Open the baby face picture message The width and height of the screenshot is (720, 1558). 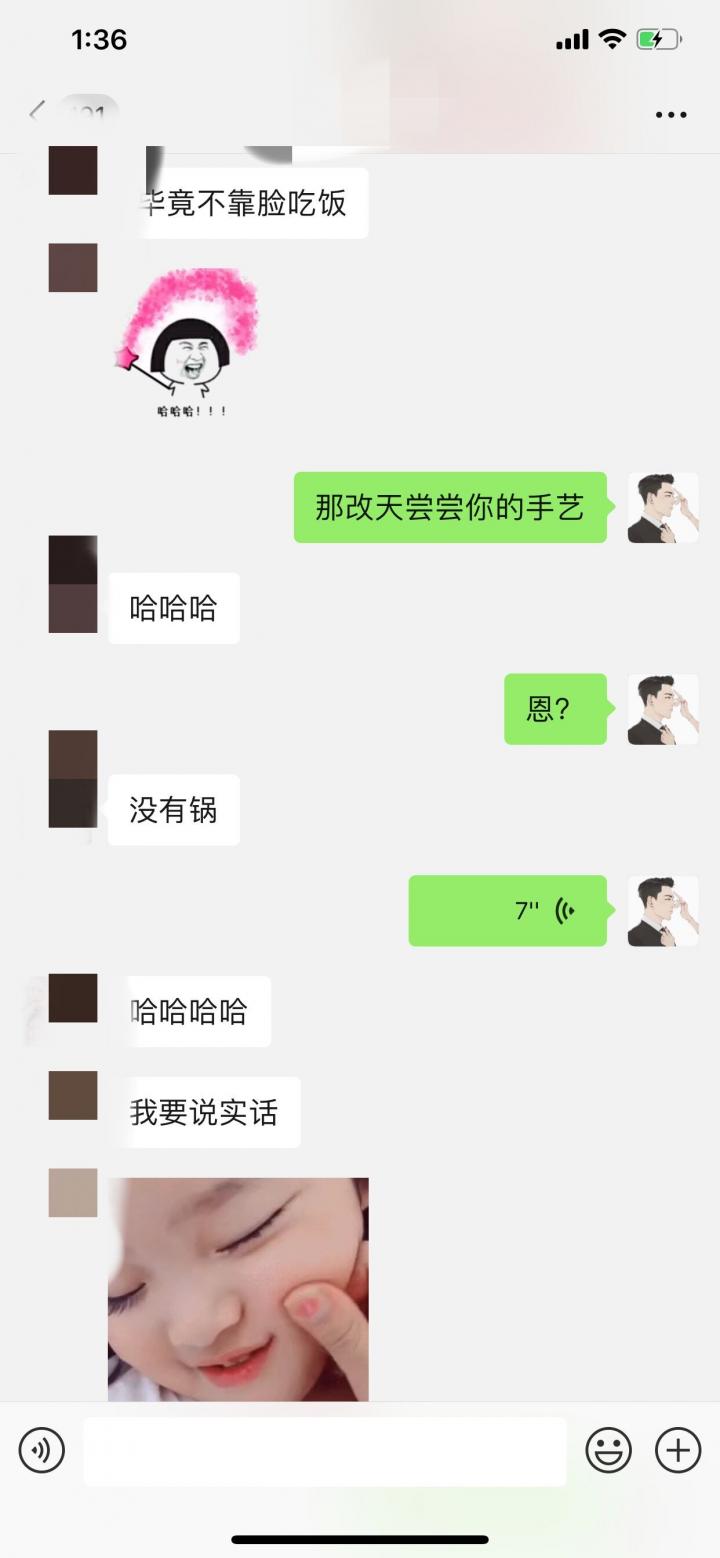(238, 1288)
